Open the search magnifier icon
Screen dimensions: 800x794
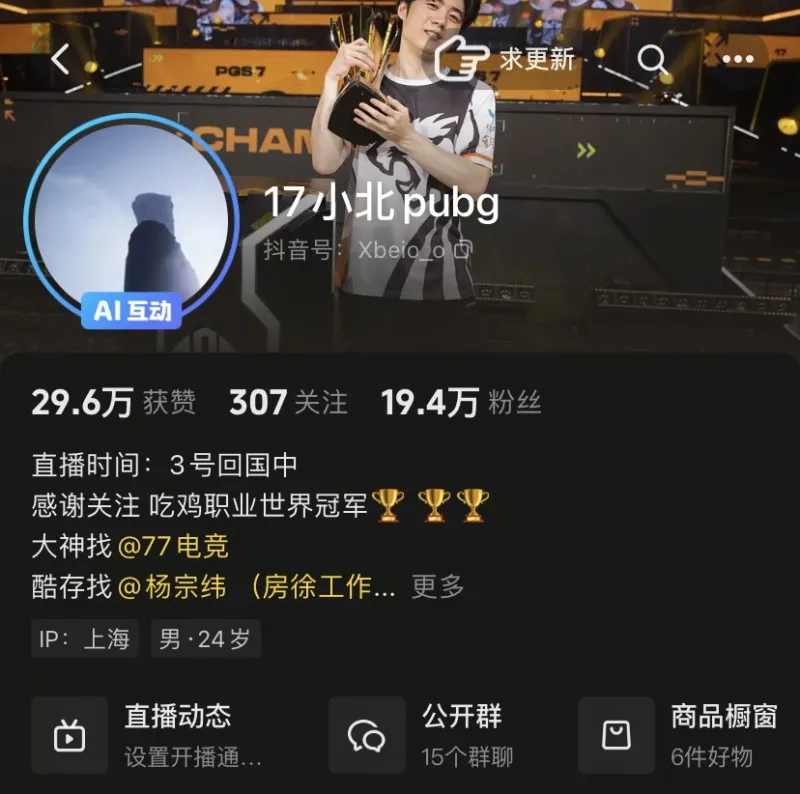coord(653,59)
